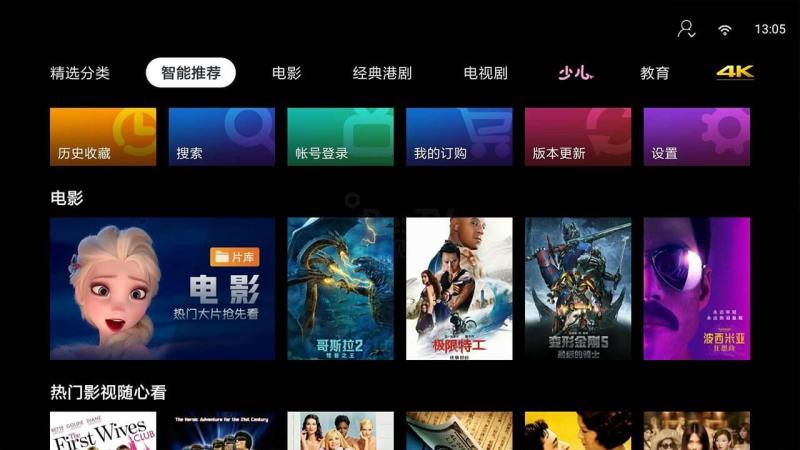Open the 变形金刚5 movie poster
The width and height of the screenshot is (800, 450).
[578, 289]
